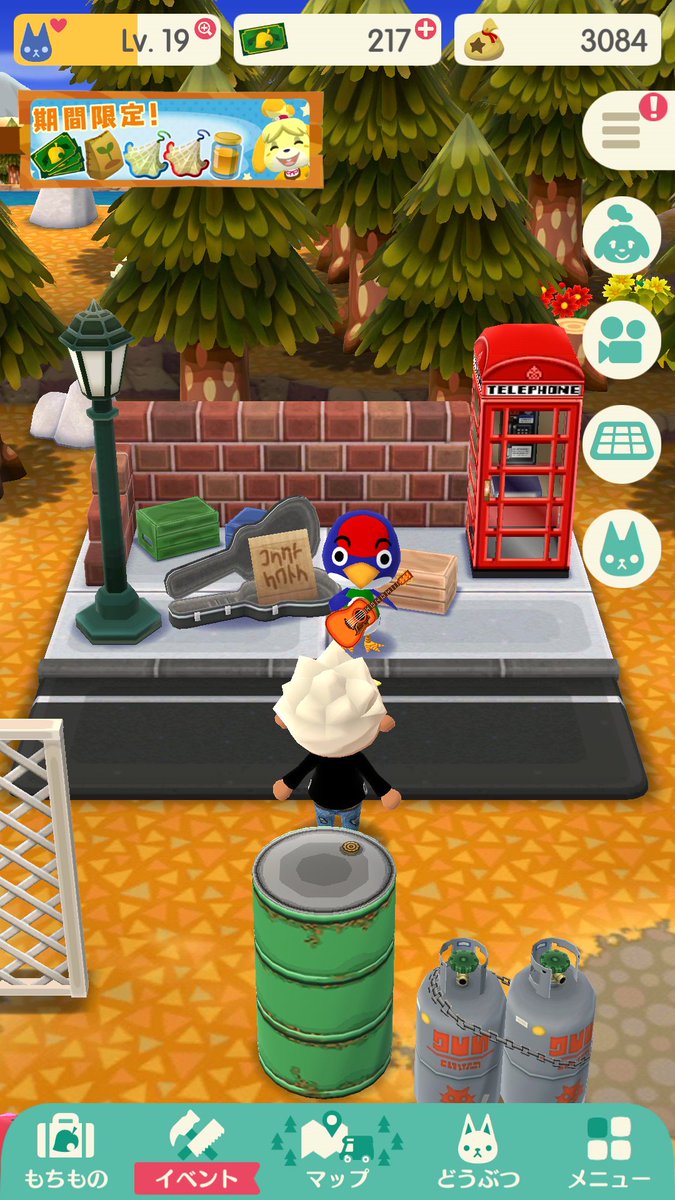Open the player level 19 details

(x=117, y=40)
